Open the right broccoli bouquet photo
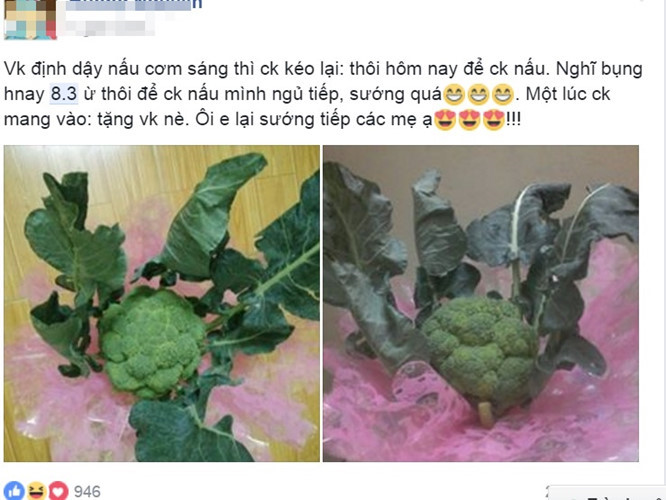The height and width of the screenshot is (500, 666). tap(481, 303)
